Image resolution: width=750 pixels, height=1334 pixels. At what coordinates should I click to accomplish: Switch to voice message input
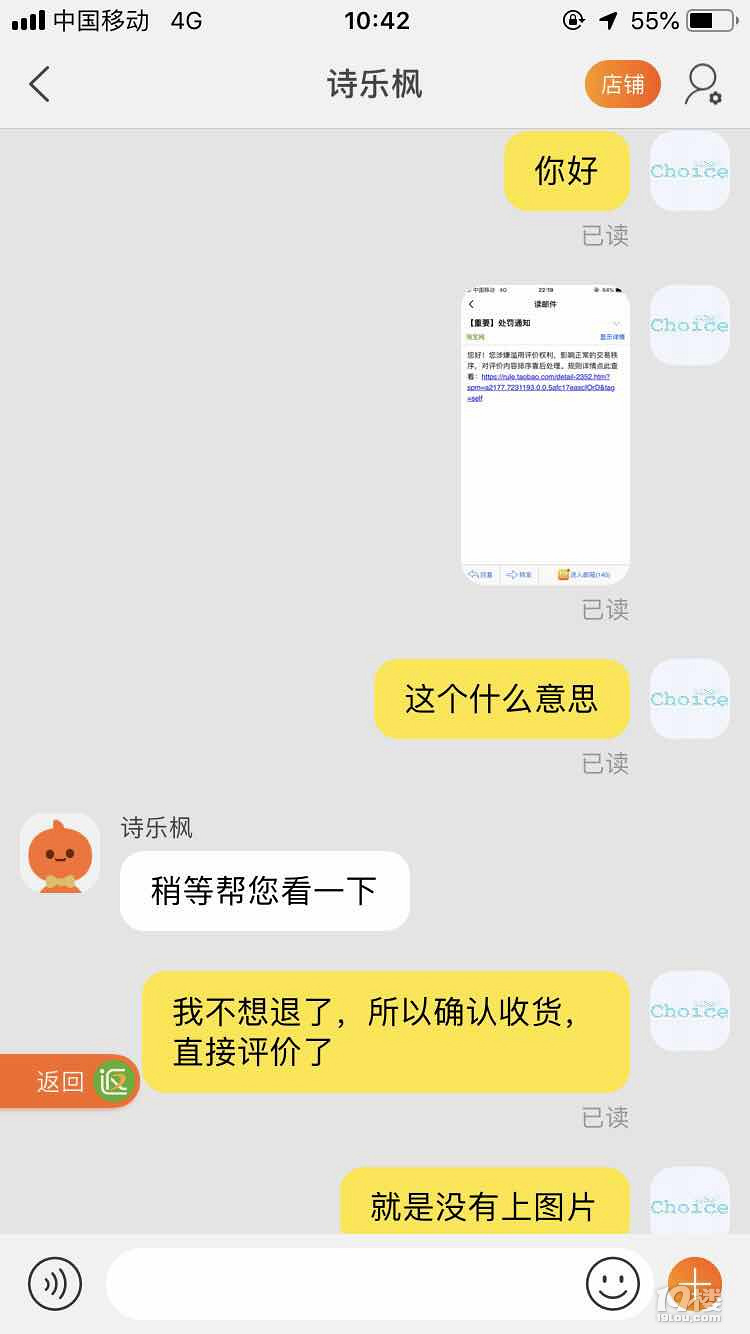[55, 1284]
